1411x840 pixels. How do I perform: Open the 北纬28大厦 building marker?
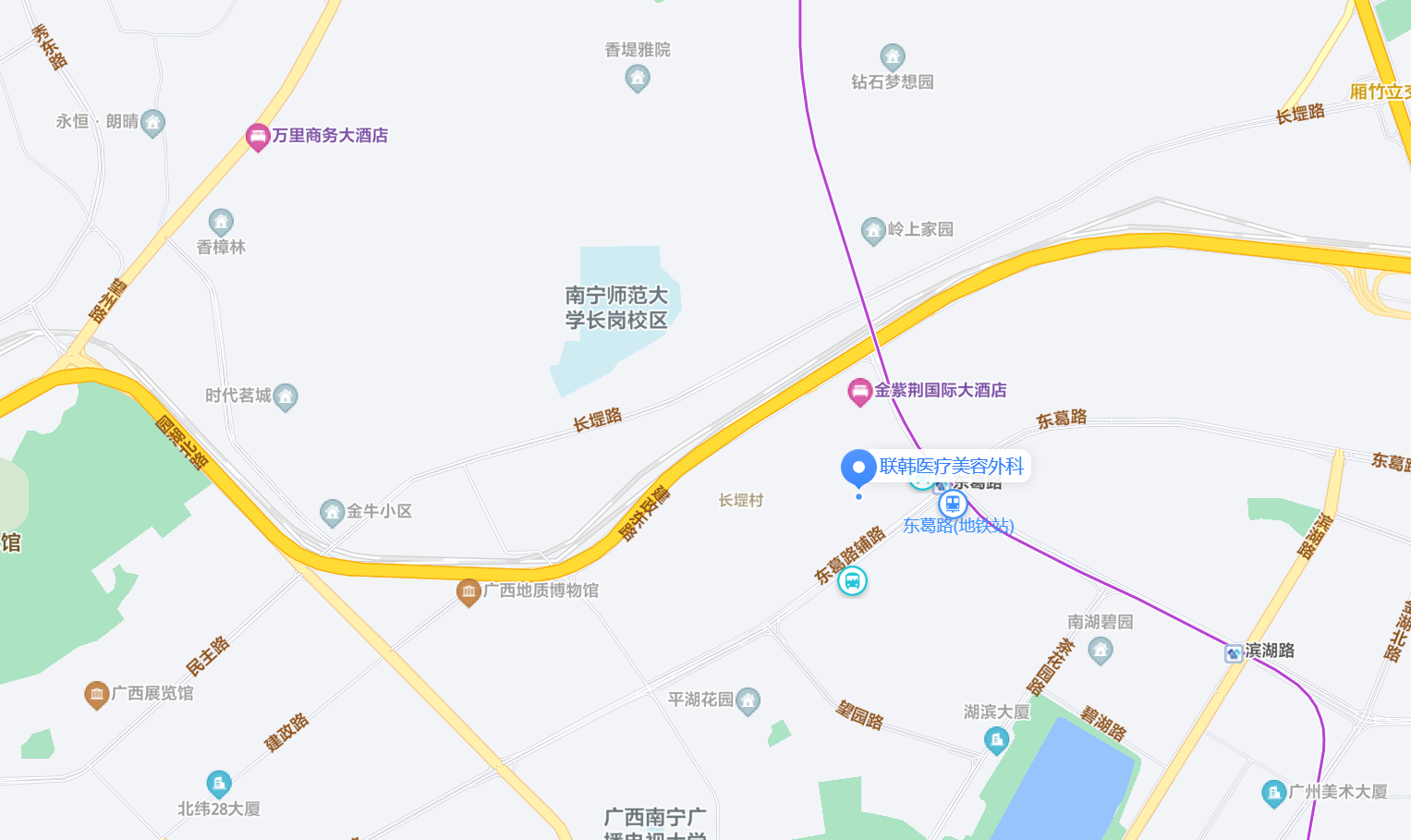pyautogui.click(x=219, y=785)
